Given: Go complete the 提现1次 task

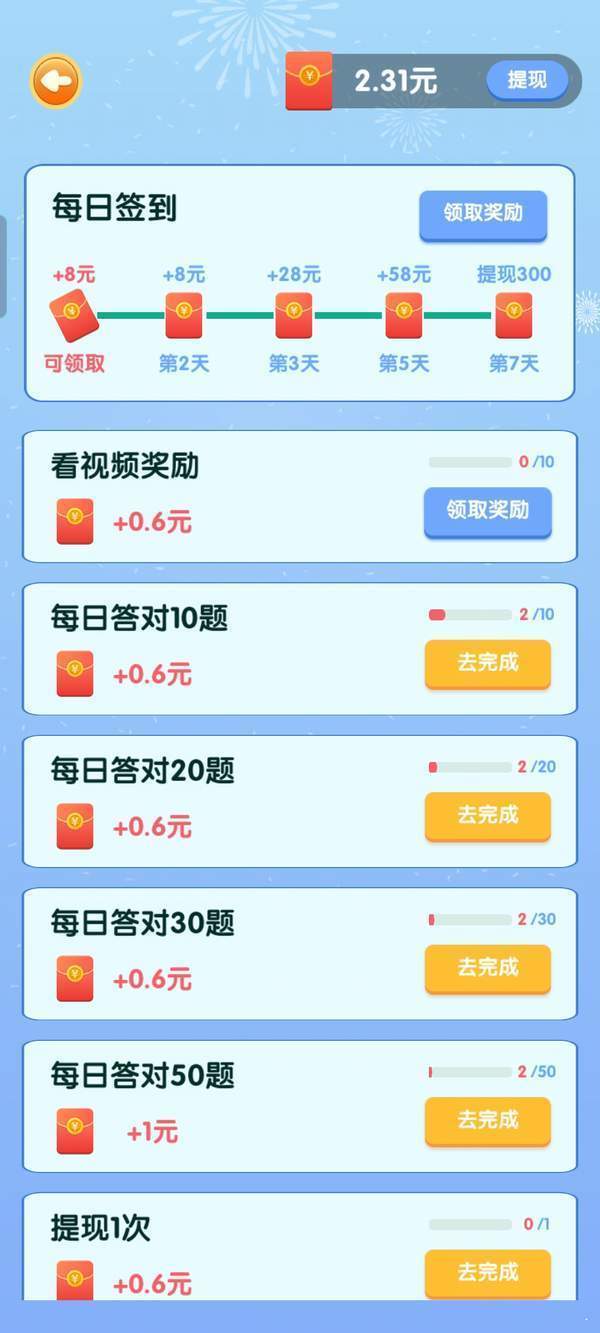Looking at the screenshot, I should pyautogui.click(x=487, y=1272).
